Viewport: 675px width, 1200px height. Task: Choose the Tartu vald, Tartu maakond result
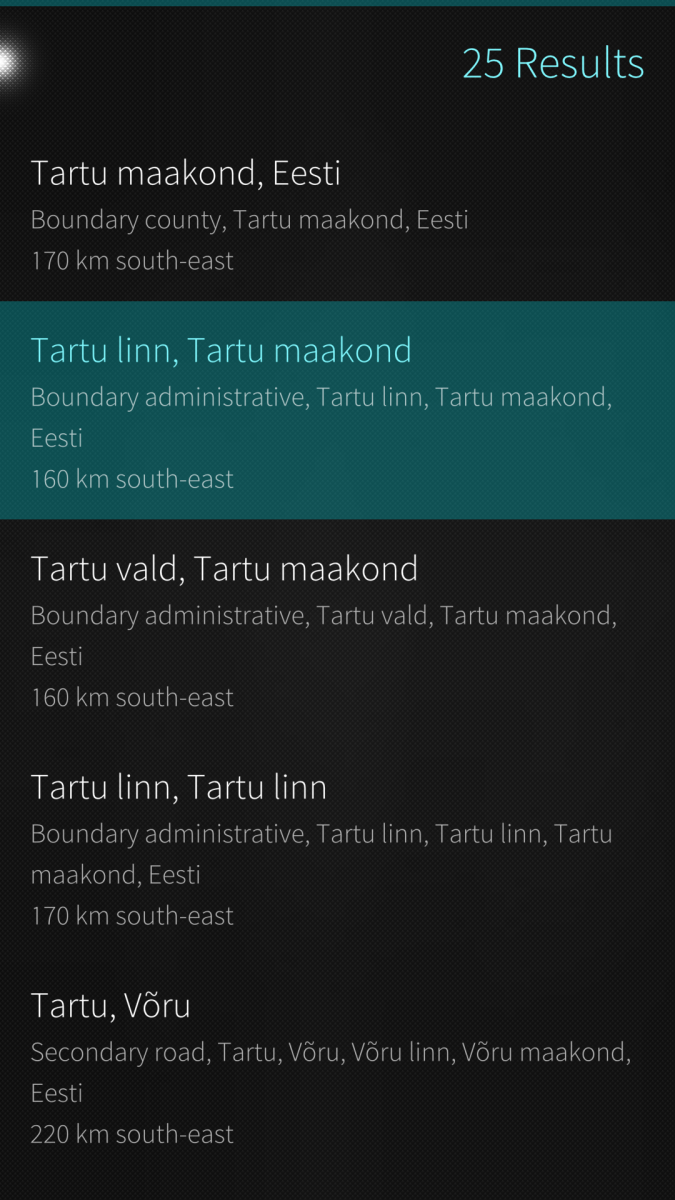[x=337, y=630]
